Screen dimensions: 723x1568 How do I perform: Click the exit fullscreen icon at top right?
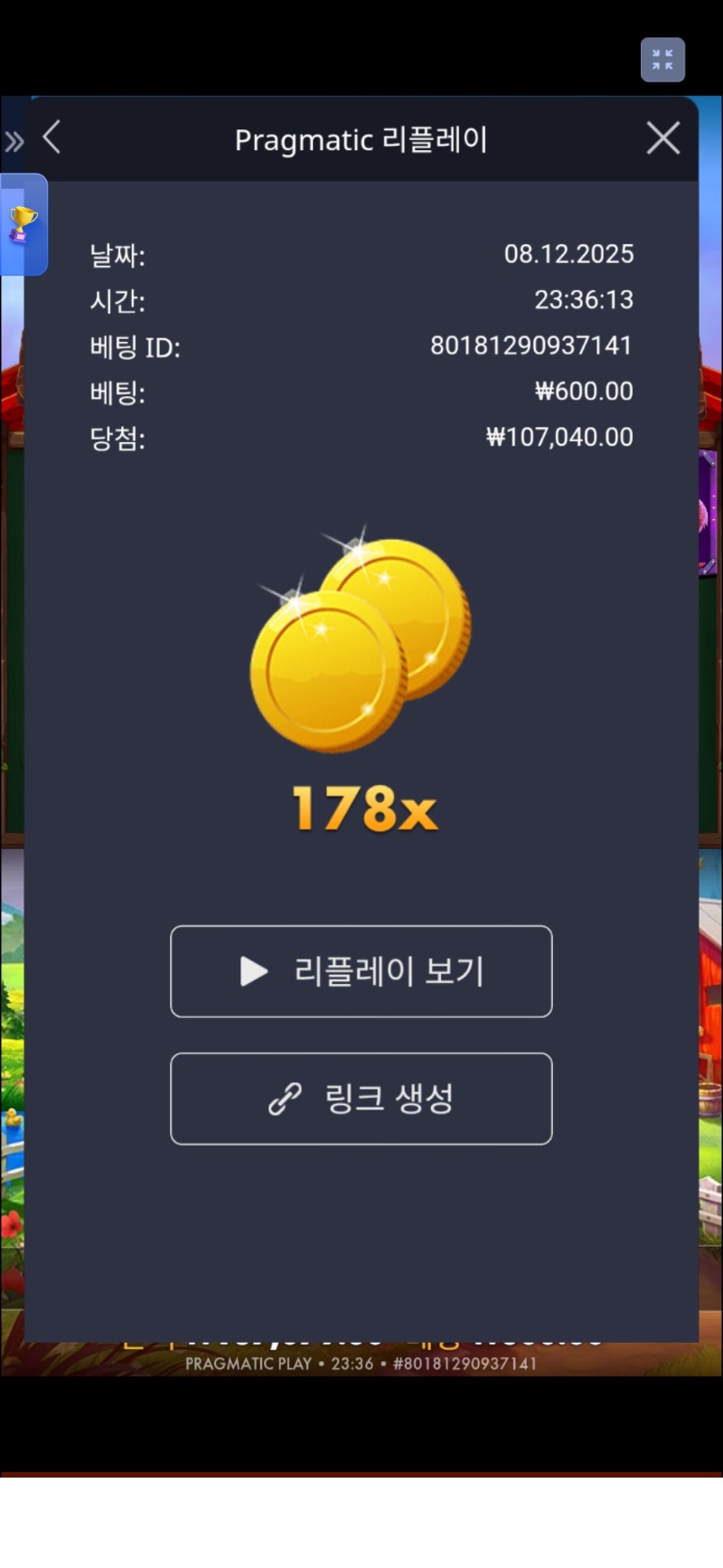(662, 60)
